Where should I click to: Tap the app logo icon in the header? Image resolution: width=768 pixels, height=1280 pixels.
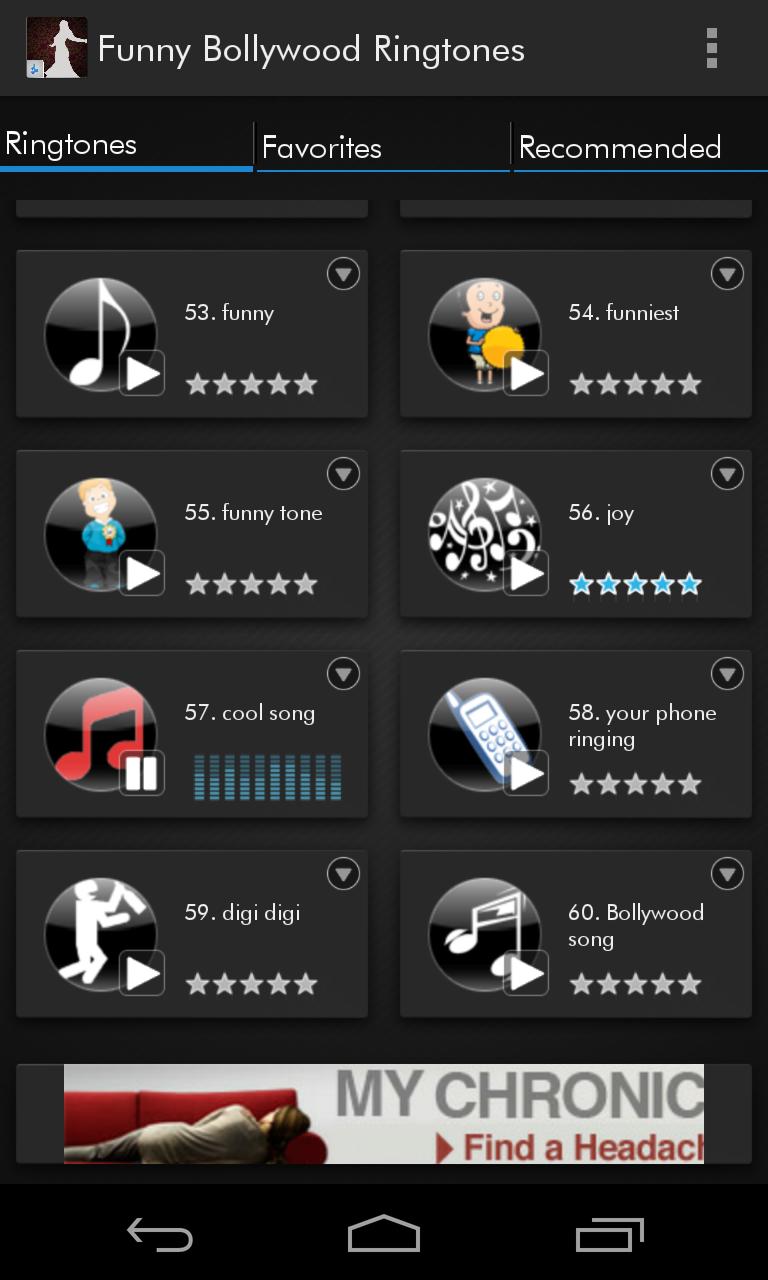[57, 48]
